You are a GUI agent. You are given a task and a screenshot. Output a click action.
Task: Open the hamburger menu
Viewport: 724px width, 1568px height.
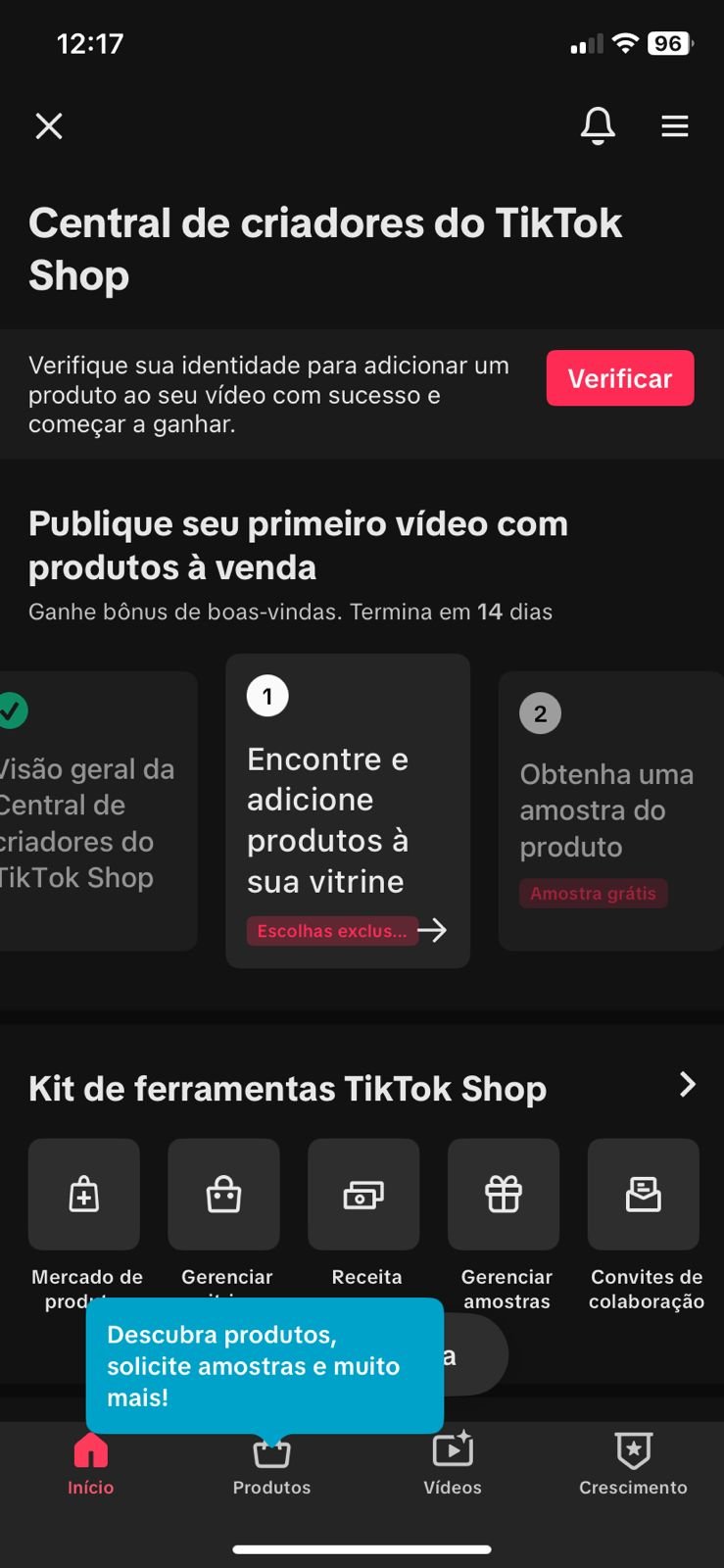pos(674,126)
